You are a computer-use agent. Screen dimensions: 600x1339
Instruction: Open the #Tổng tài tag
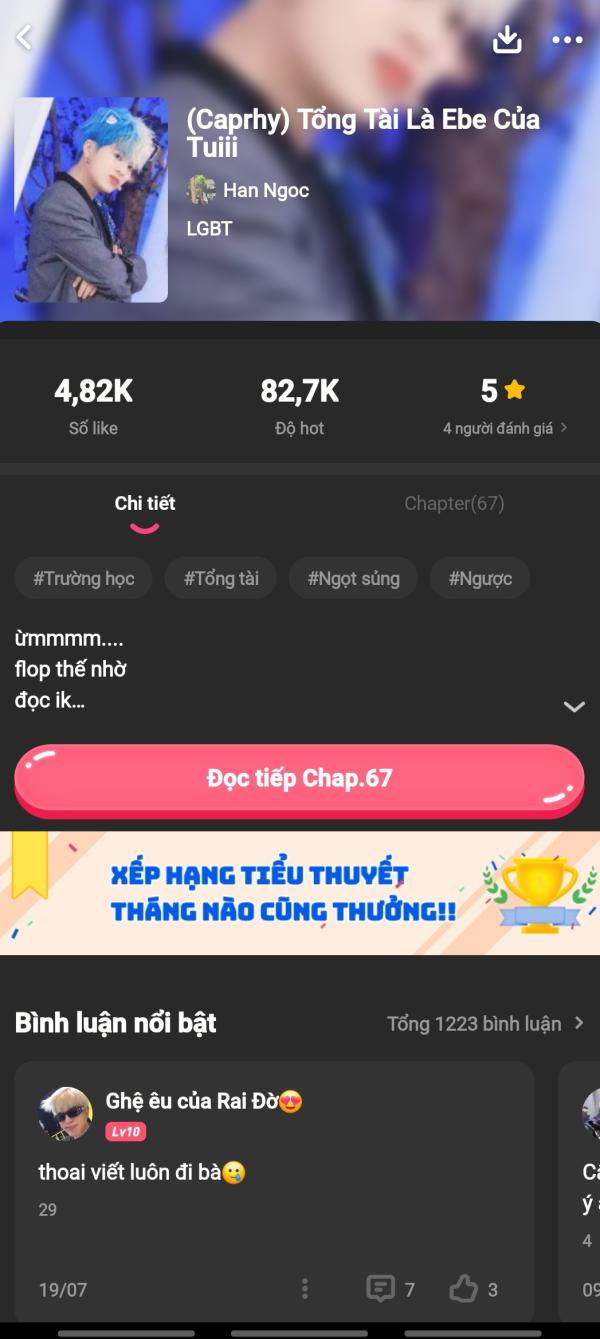coord(221,578)
